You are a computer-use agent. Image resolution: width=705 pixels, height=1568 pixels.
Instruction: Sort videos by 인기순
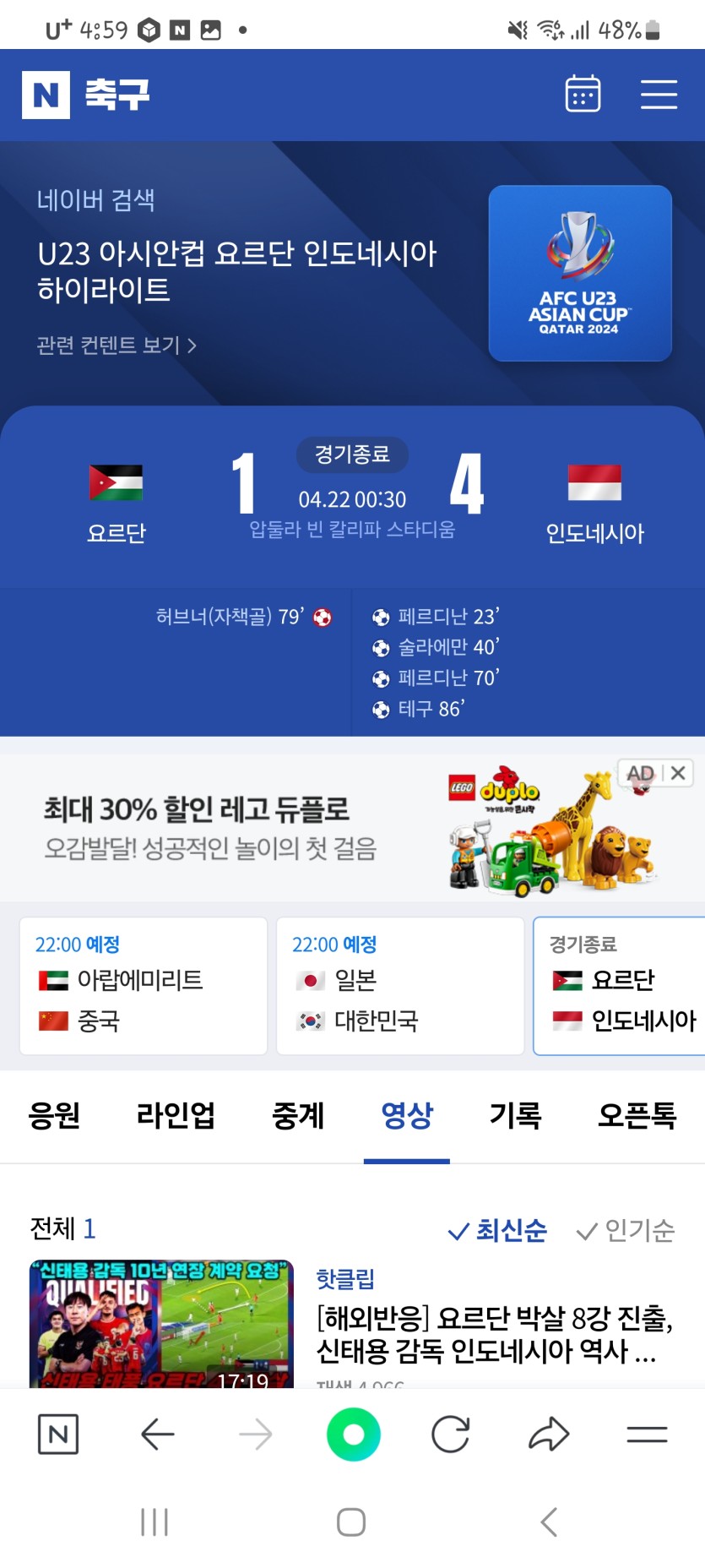(x=626, y=1231)
